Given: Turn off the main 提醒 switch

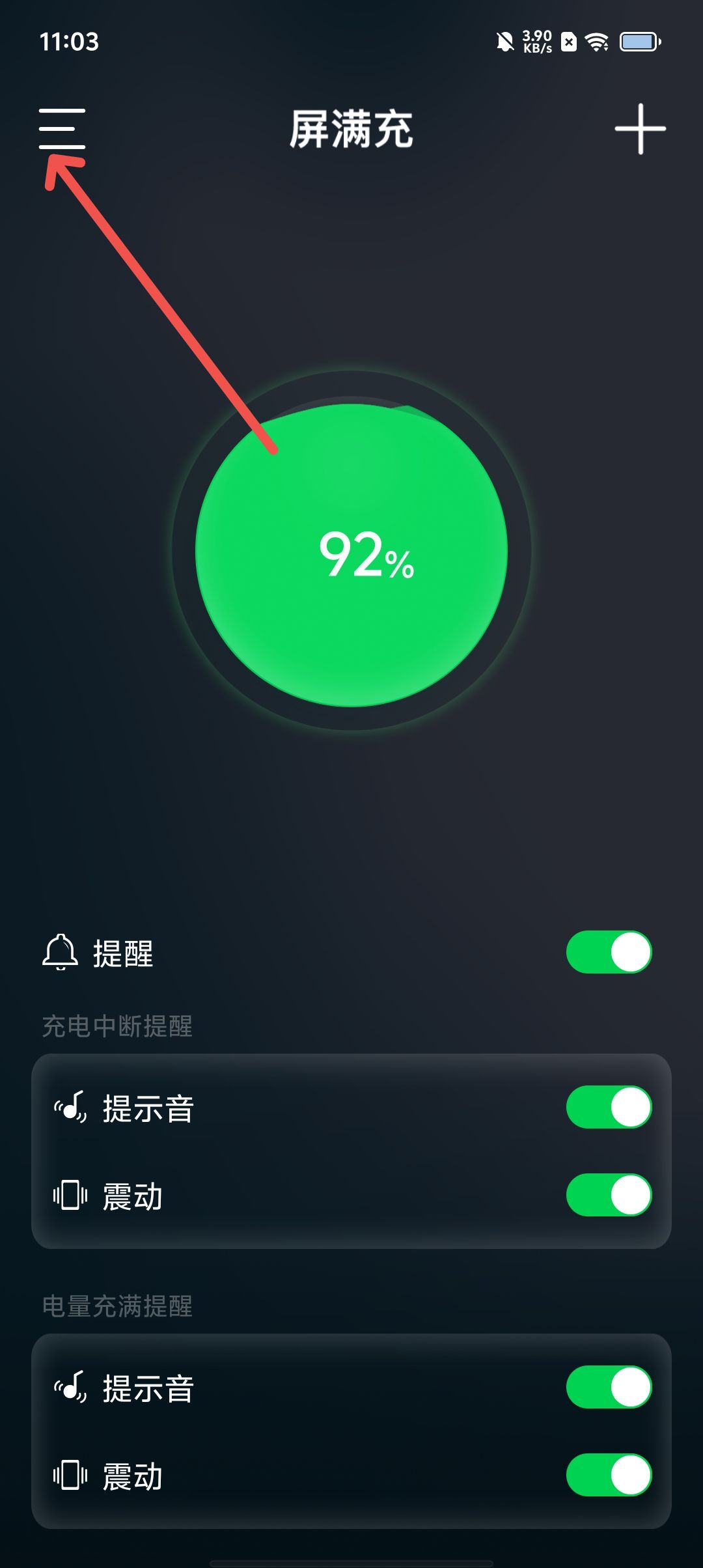Looking at the screenshot, I should click(x=609, y=952).
